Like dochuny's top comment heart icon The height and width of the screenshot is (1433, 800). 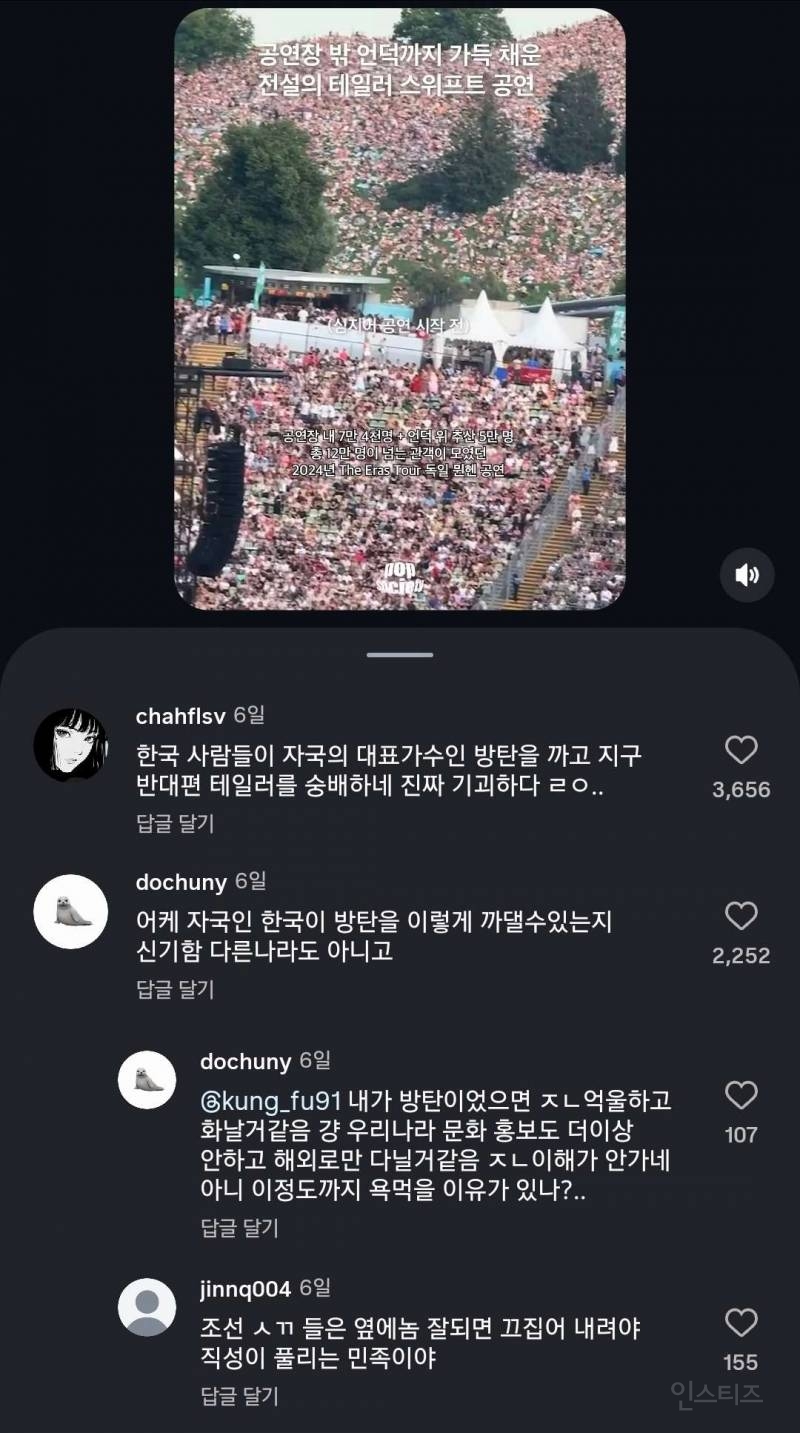(741, 913)
